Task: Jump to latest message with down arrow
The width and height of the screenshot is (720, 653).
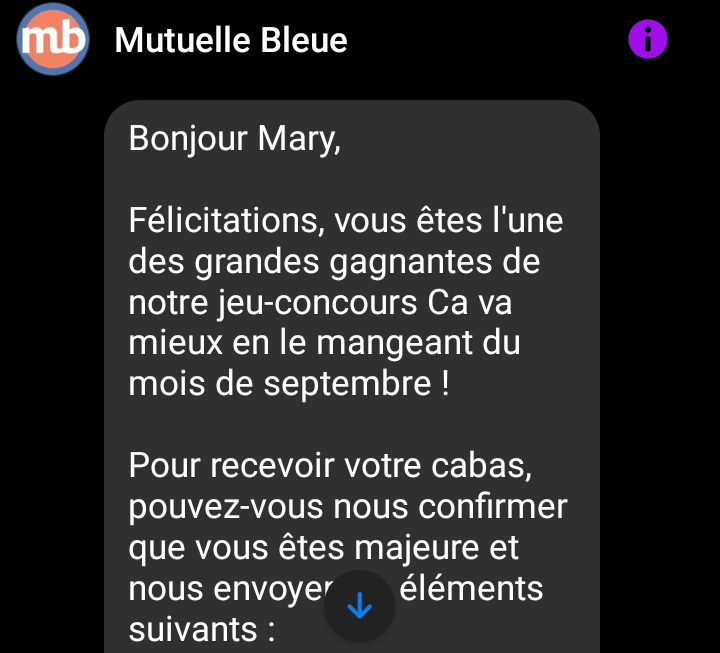Action: (x=359, y=606)
